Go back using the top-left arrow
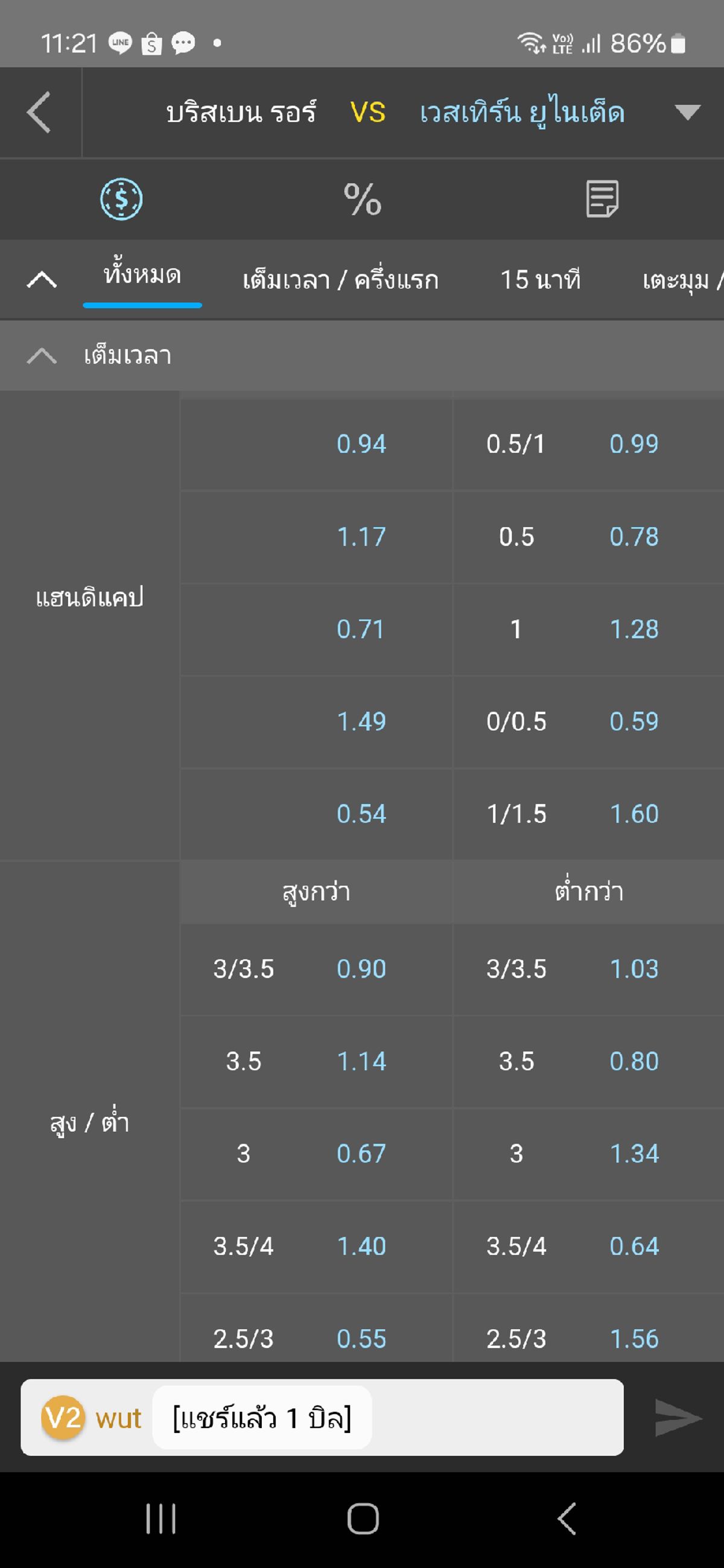Image resolution: width=724 pixels, height=1568 pixels. pos(39,113)
